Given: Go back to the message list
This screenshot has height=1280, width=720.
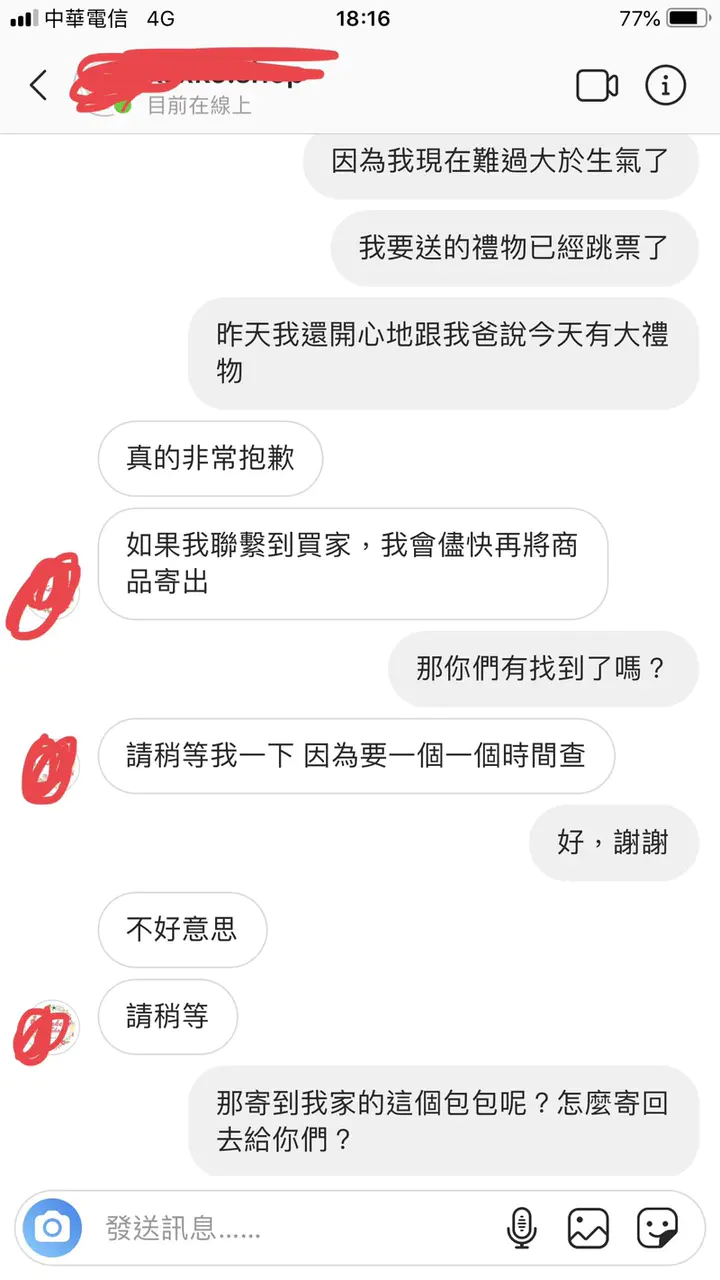Looking at the screenshot, I should [x=39, y=85].
